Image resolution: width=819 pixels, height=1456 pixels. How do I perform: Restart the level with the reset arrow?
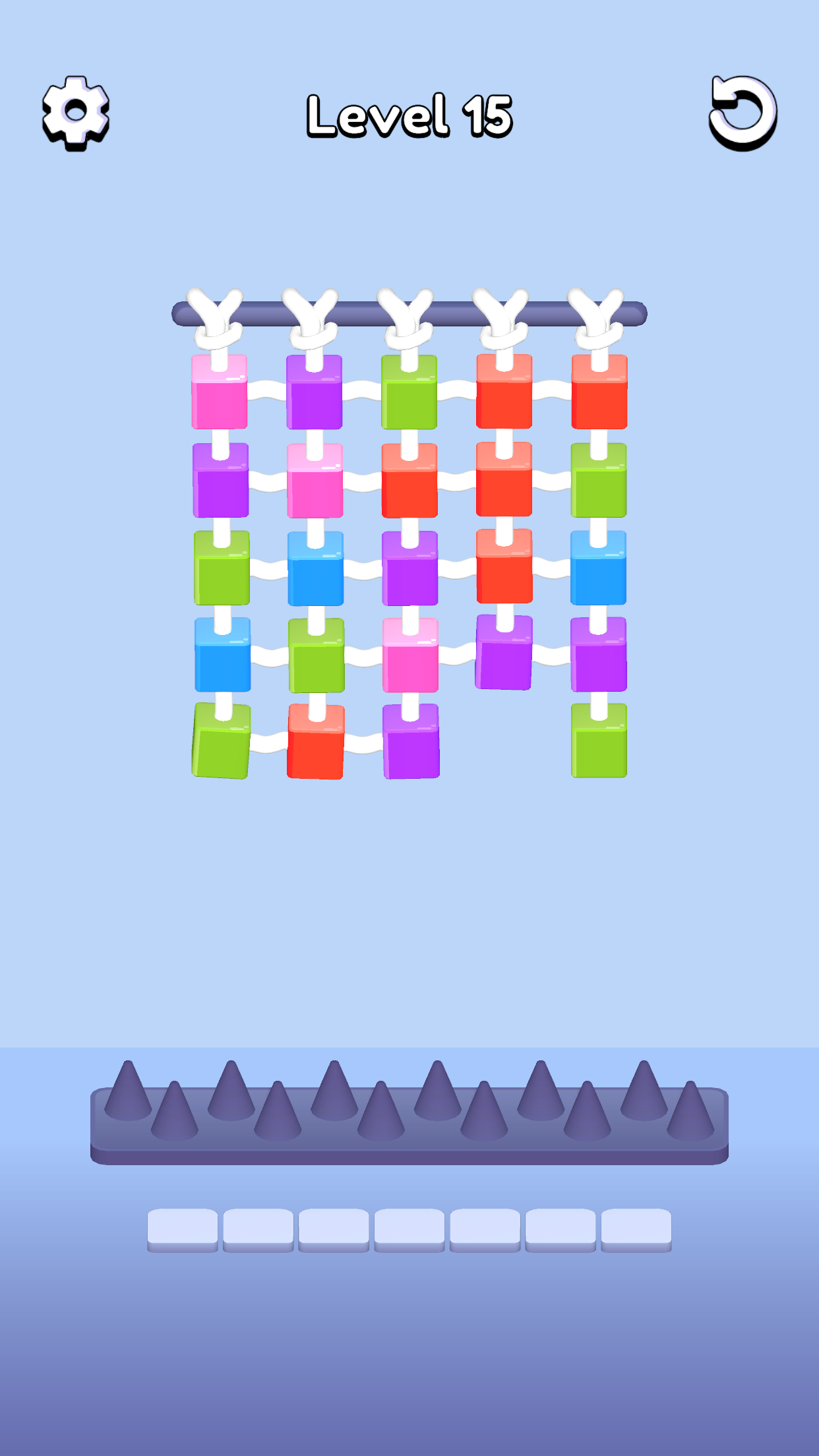click(743, 112)
